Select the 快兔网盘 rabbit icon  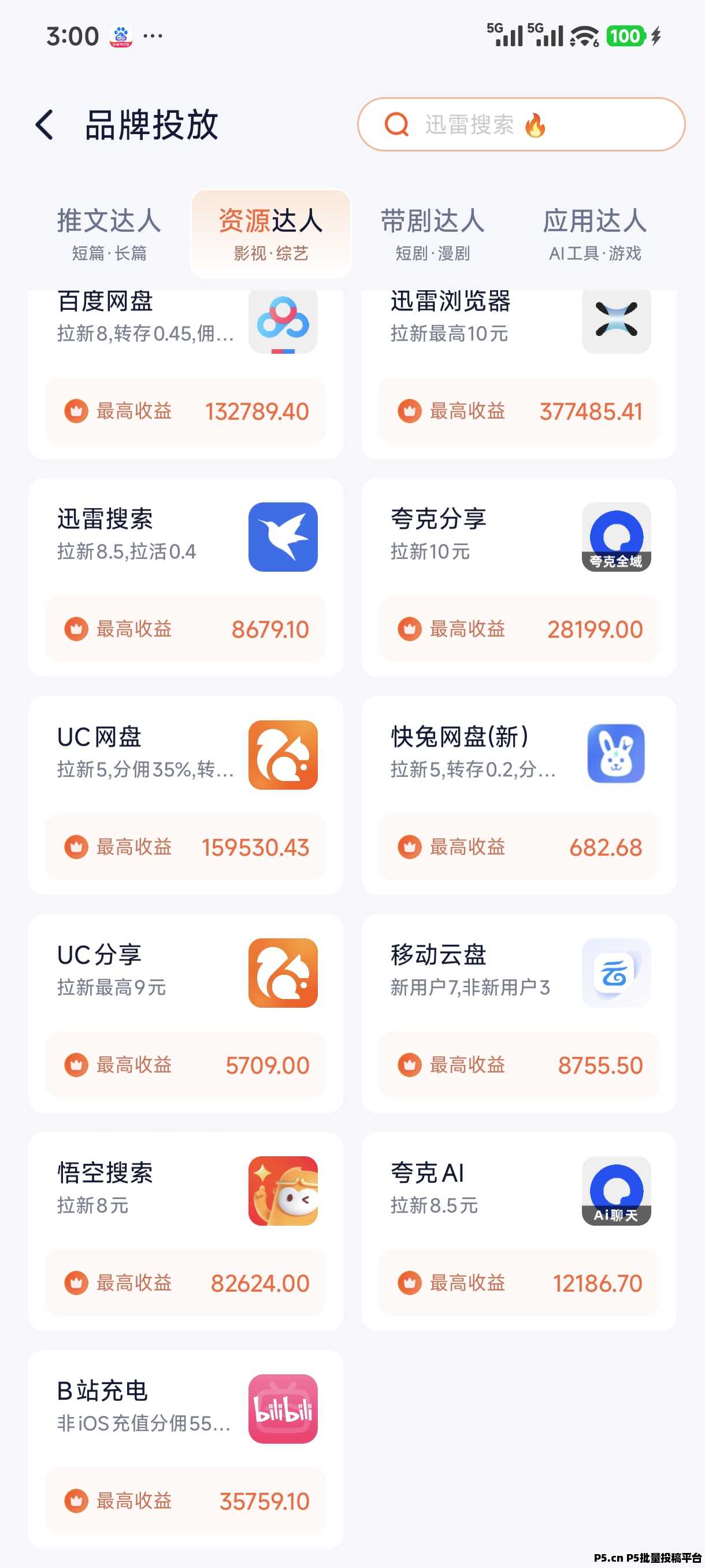615,757
